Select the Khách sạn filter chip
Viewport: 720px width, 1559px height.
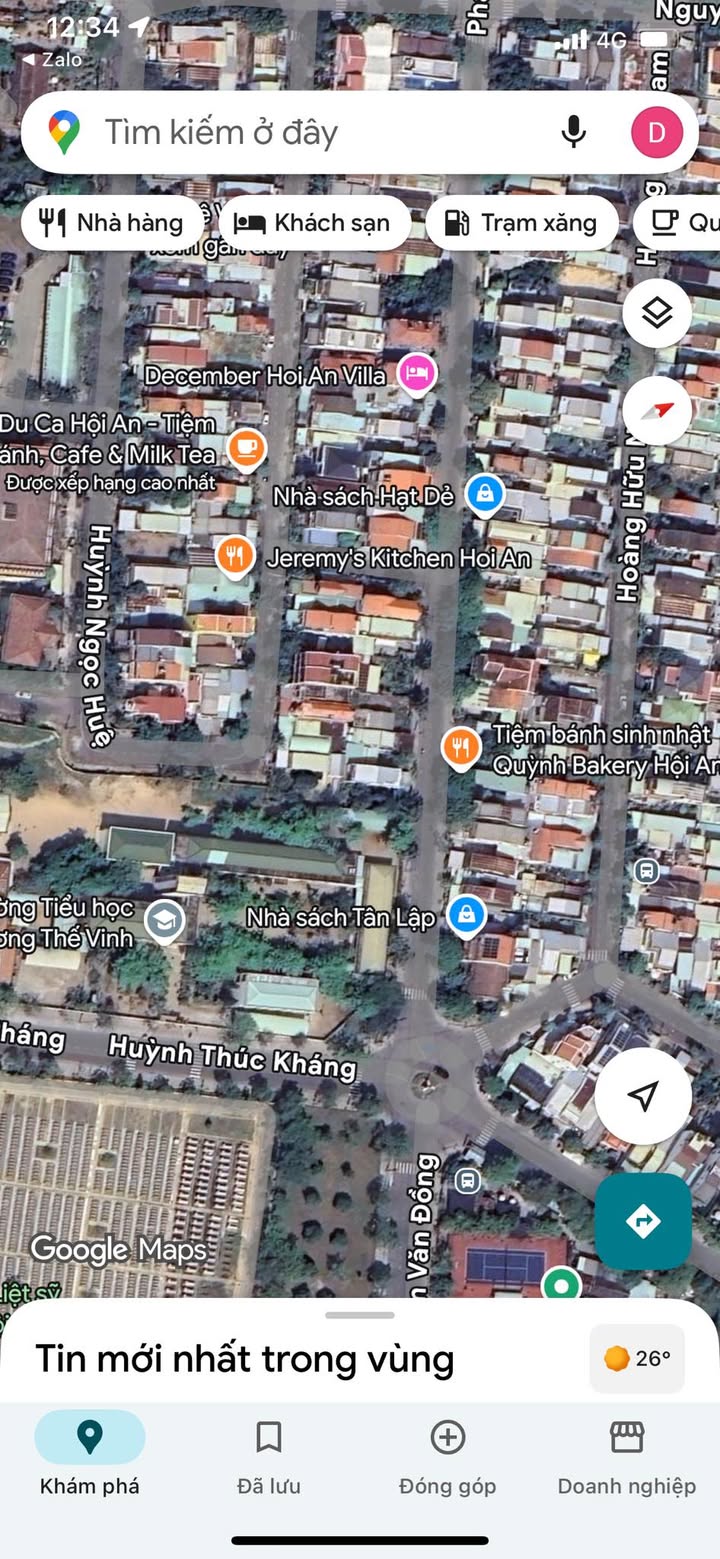[x=315, y=222]
